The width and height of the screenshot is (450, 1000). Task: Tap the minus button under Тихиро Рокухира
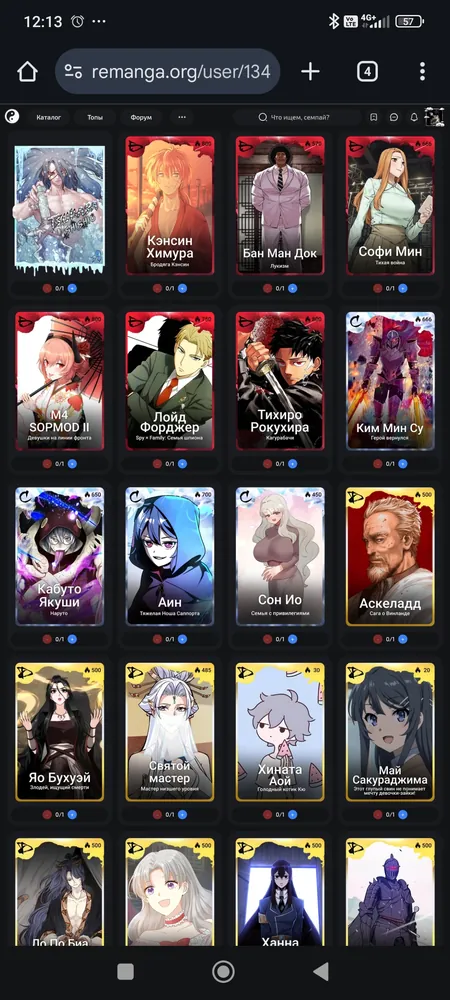pyautogui.click(x=268, y=464)
